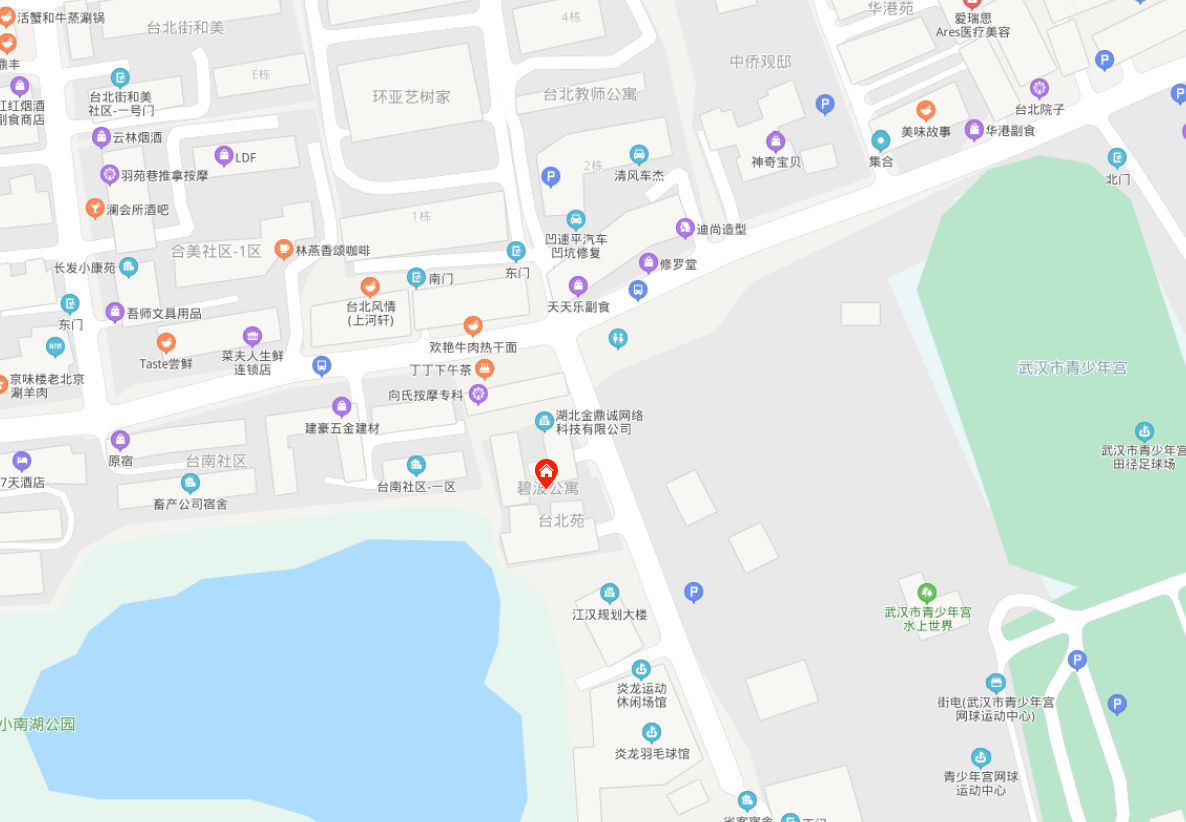Select the 迪尚造型 salon marker

click(x=685, y=228)
